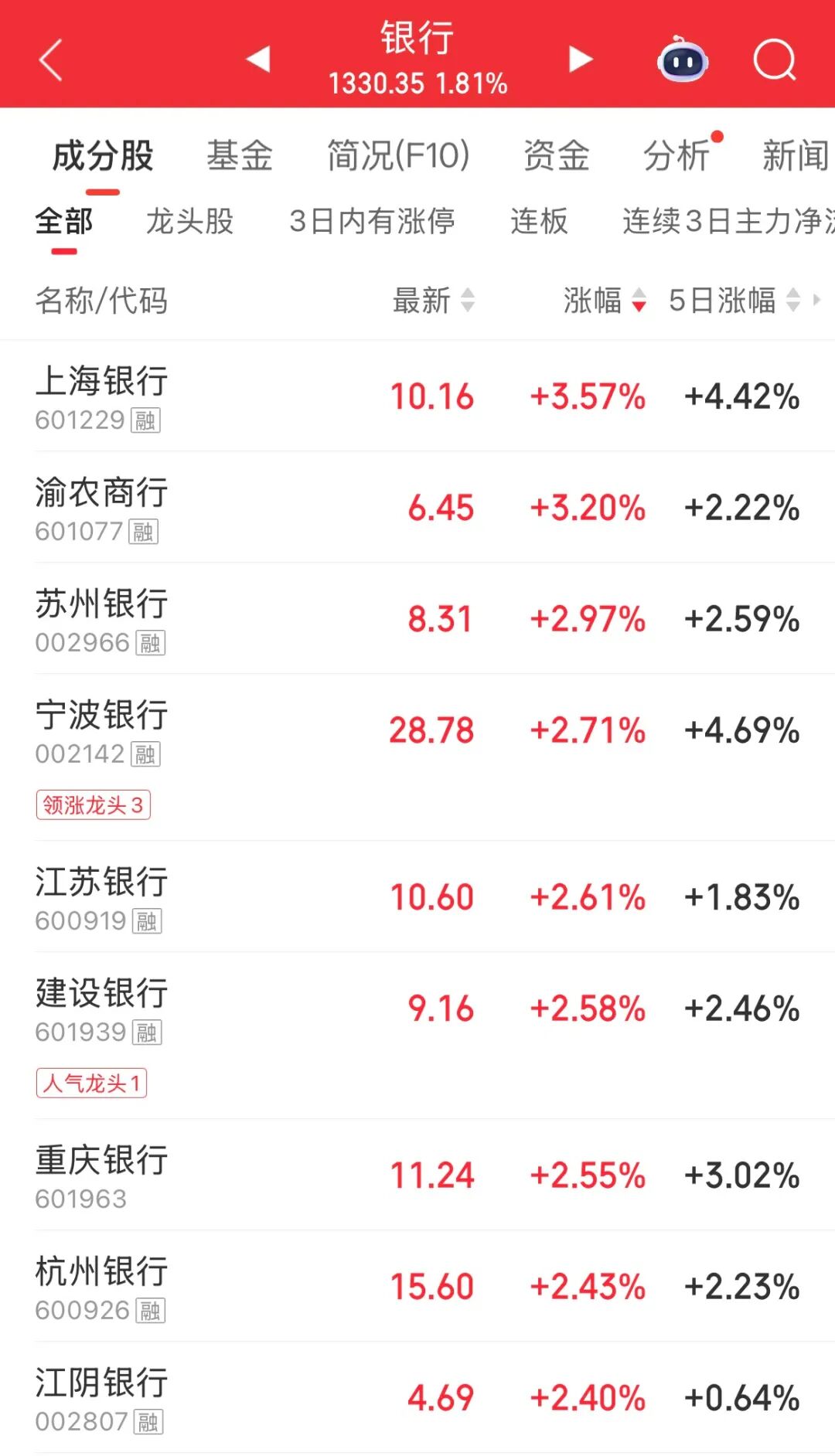Switch to the 基金 tab

(x=240, y=155)
